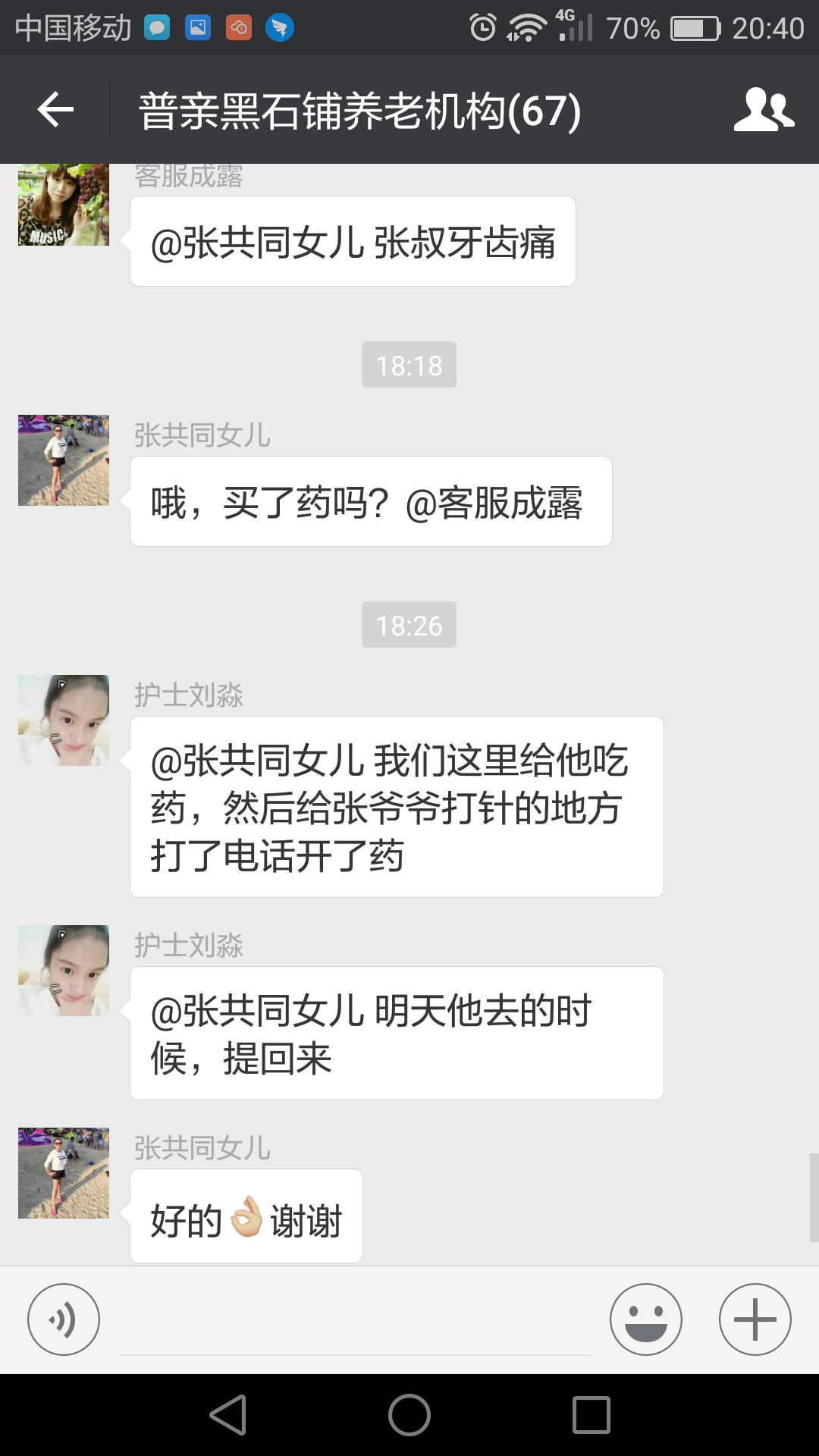This screenshot has height=1456, width=819.
Task: Open 张共同女儿's avatar beside the 买了药吗 message
Action: click(64, 460)
